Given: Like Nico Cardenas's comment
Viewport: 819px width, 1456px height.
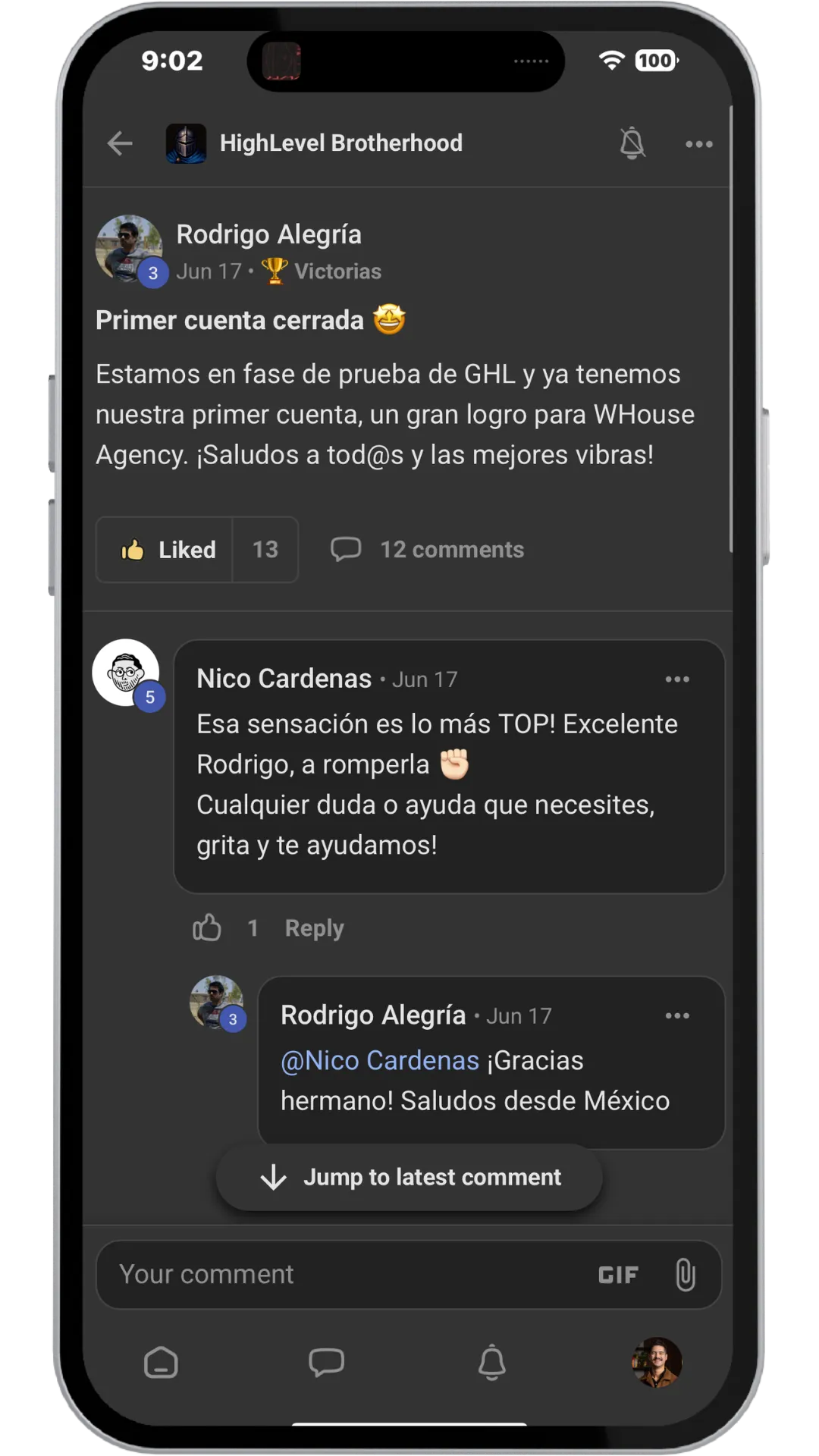Looking at the screenshot, I should point(207,927).
